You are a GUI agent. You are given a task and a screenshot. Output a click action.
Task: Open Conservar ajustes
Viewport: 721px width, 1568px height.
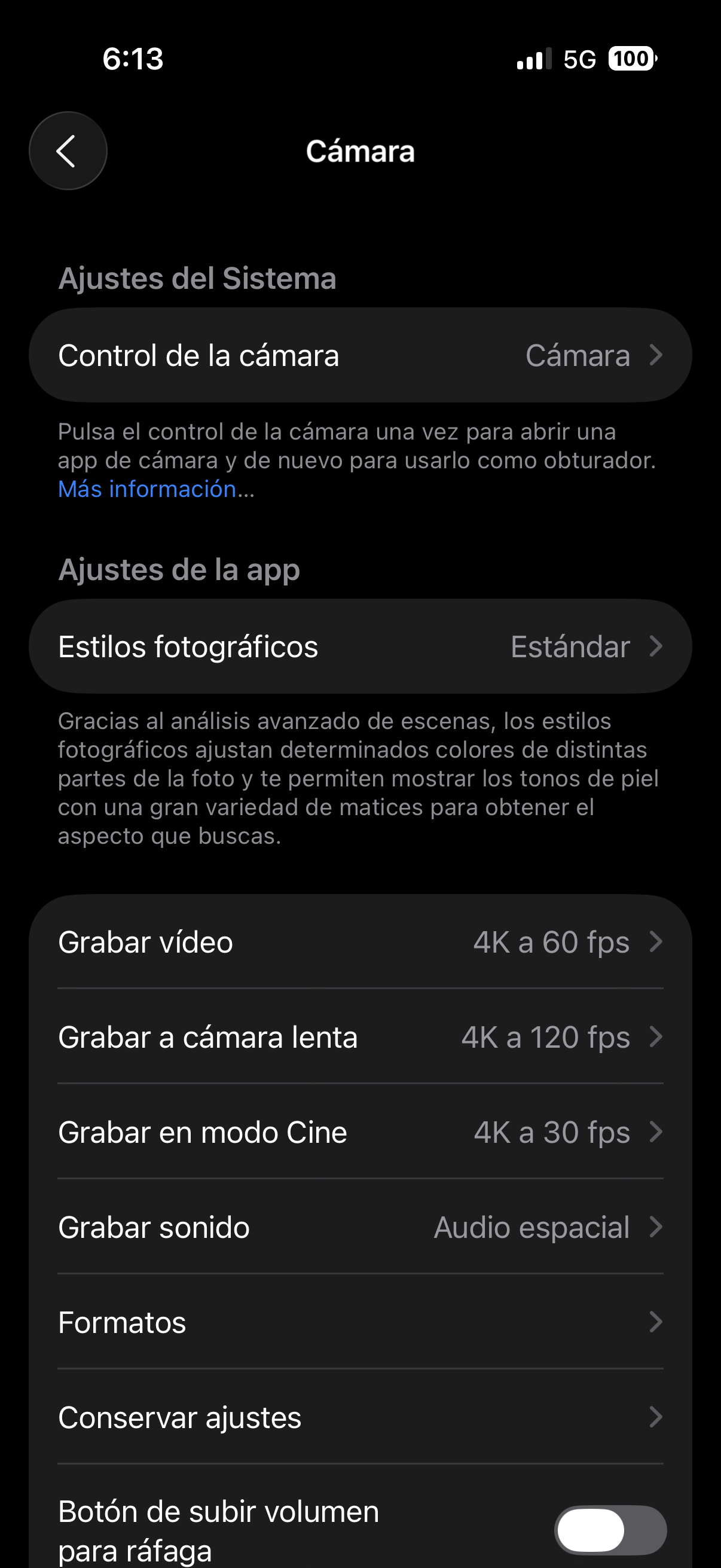click(360, 1417)
